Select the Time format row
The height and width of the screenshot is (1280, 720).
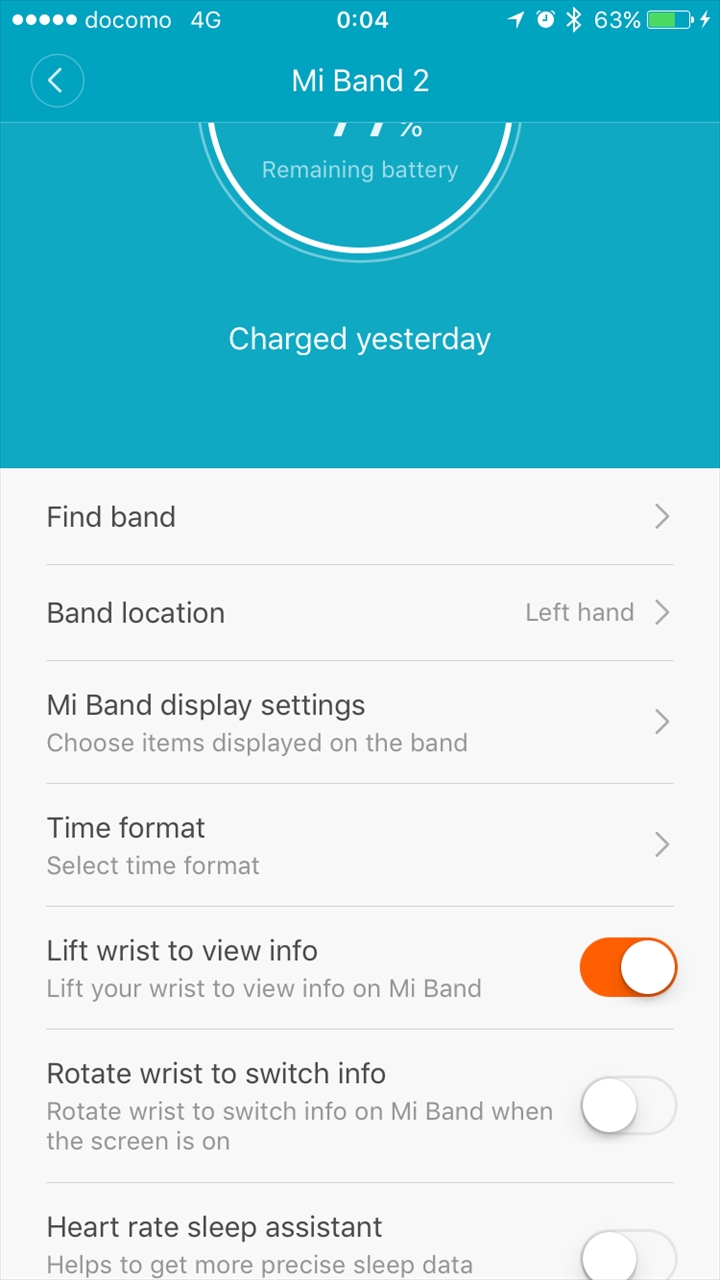tap(360, 845)
